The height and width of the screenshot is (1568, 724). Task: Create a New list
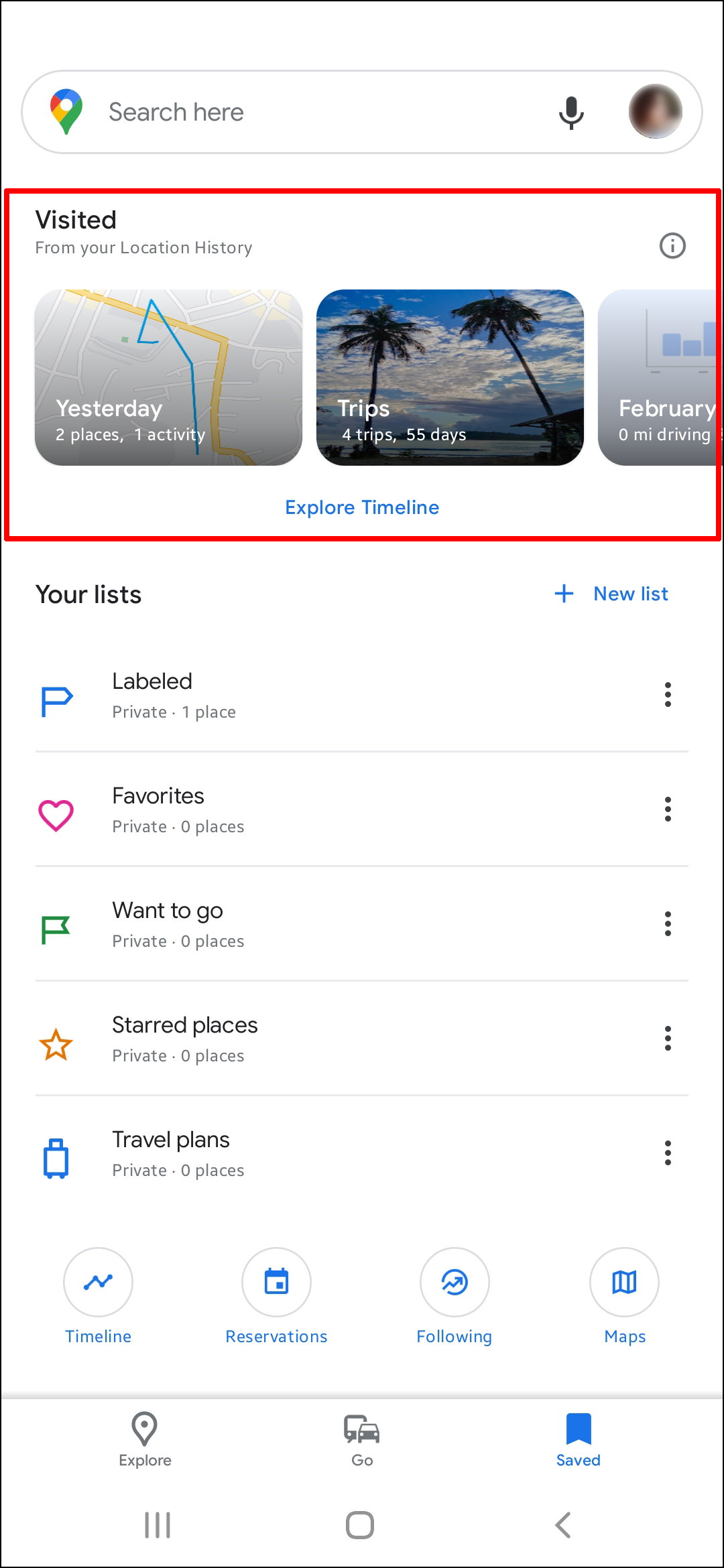(x=612, y=594)
